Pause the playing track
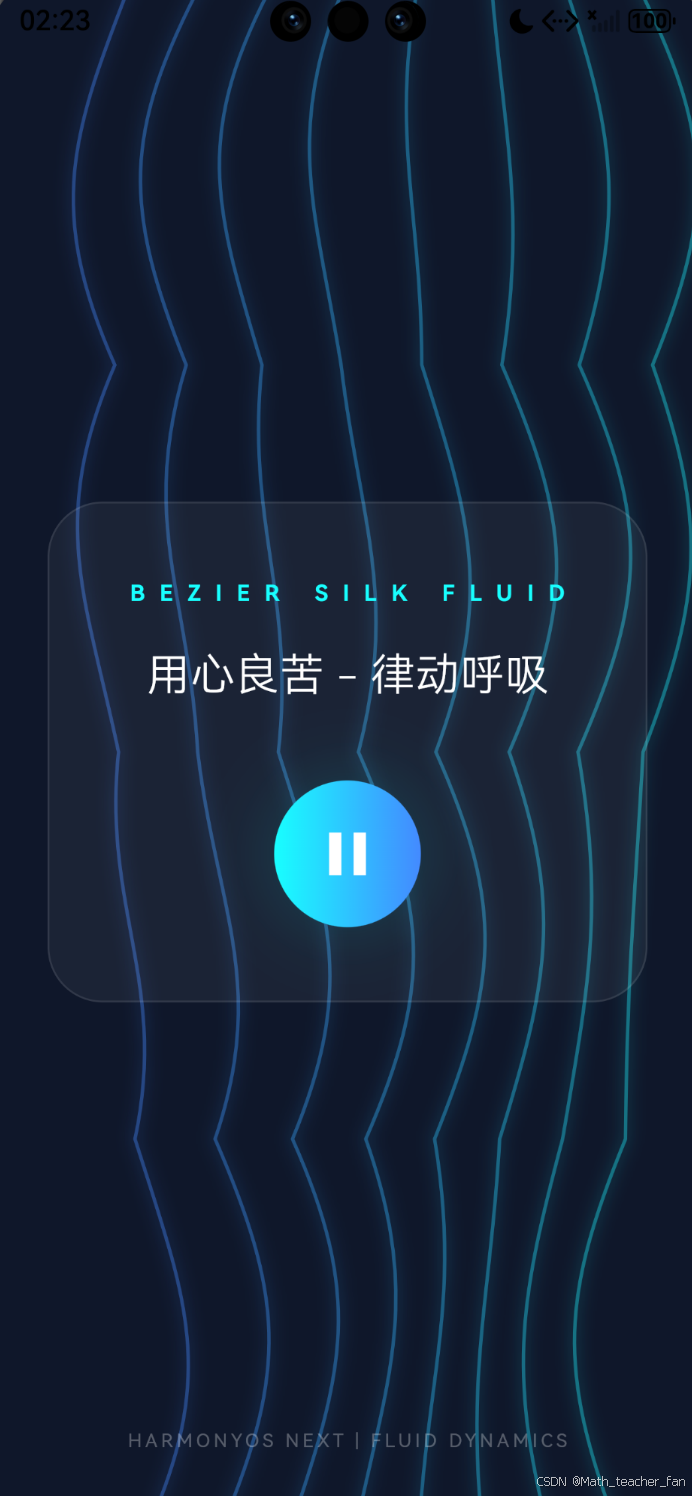Viewport: 692px width, 1496px height. [x=347, y=853]
